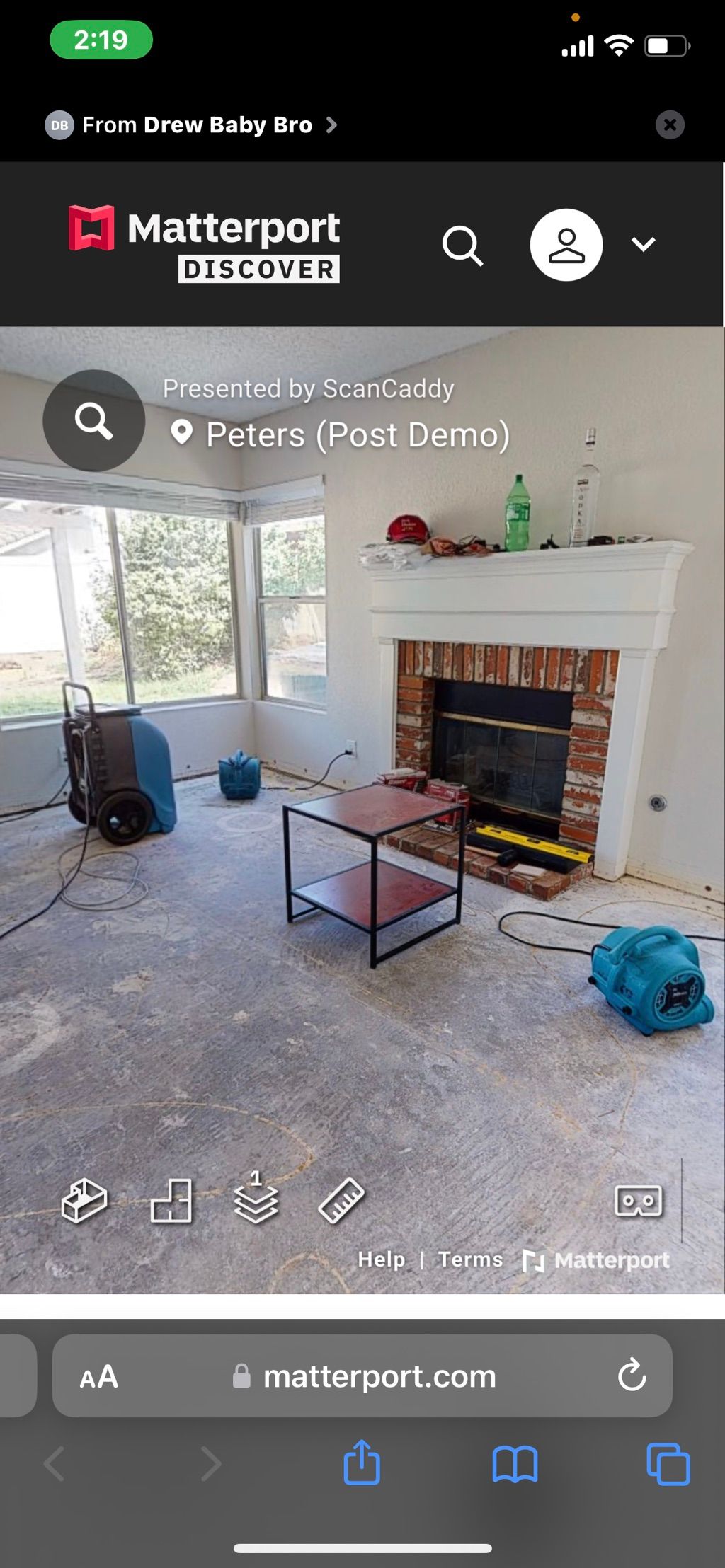Viewport: 725px width, 1568px height.
Task: Open the AA reader options
Action: pyautogui.click(x=99, y=1377)
